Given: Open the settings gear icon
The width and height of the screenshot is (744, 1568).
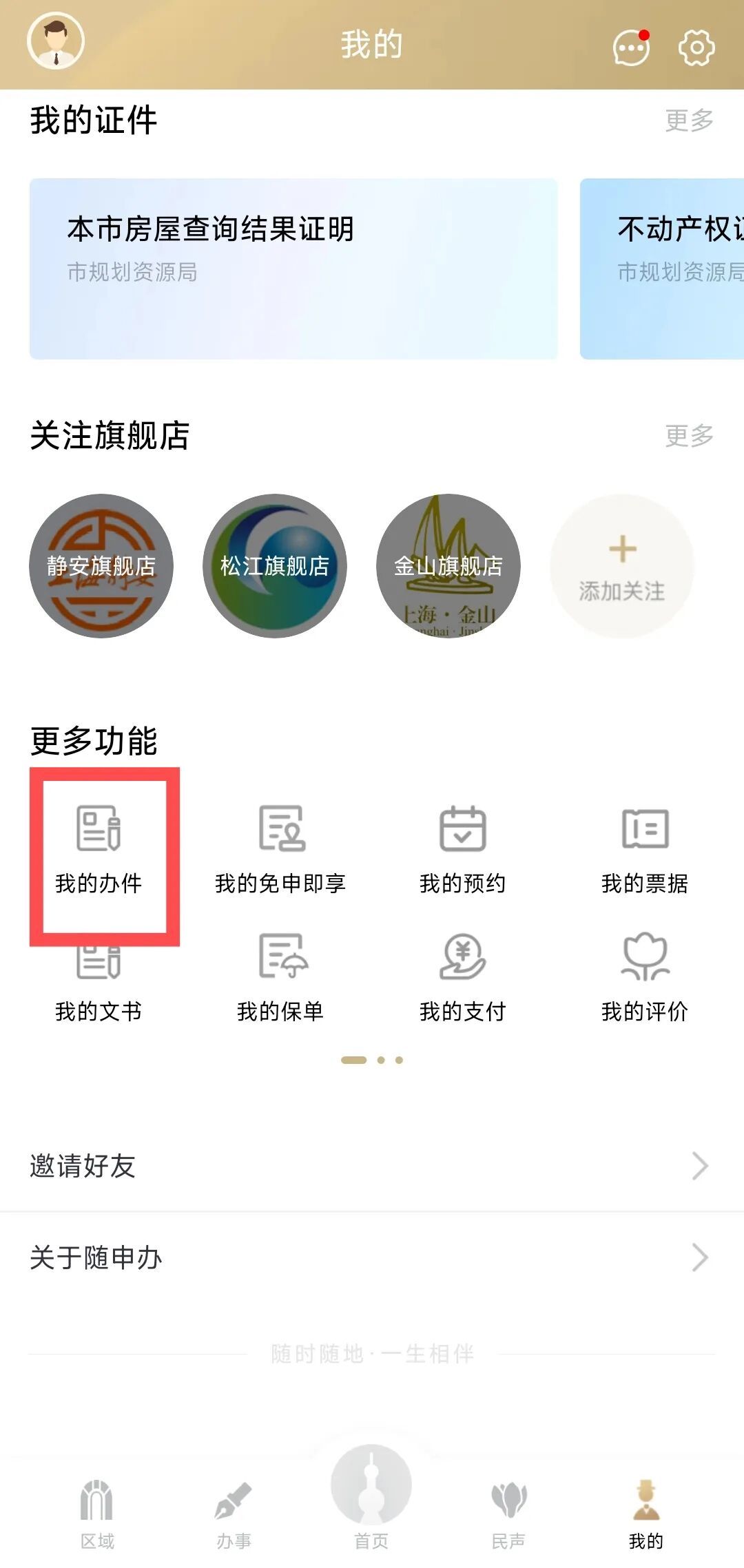Looking at the screenshot, I should (697, 47).
